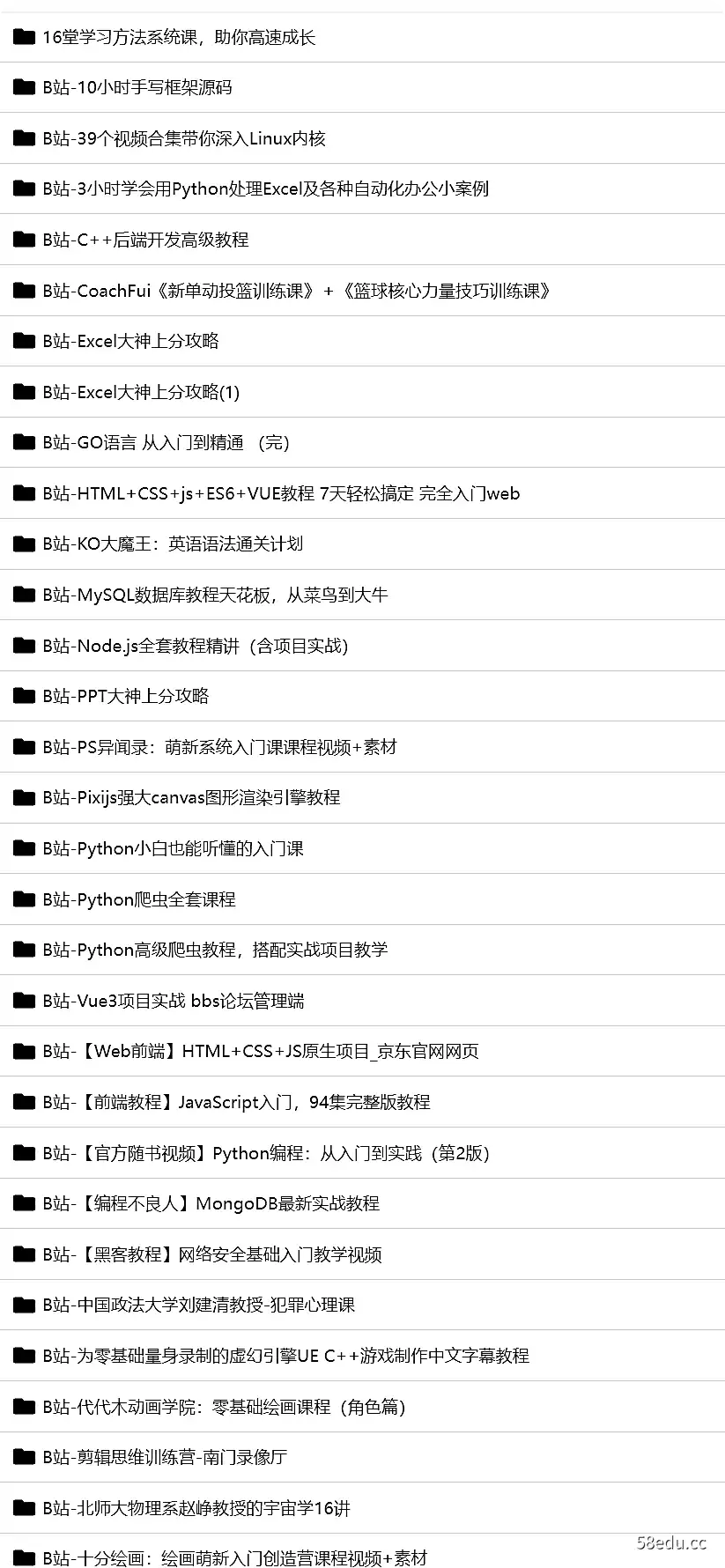Open B站-C++后端开发高级教程 folder
The image size is (725, 1568).
145,240
